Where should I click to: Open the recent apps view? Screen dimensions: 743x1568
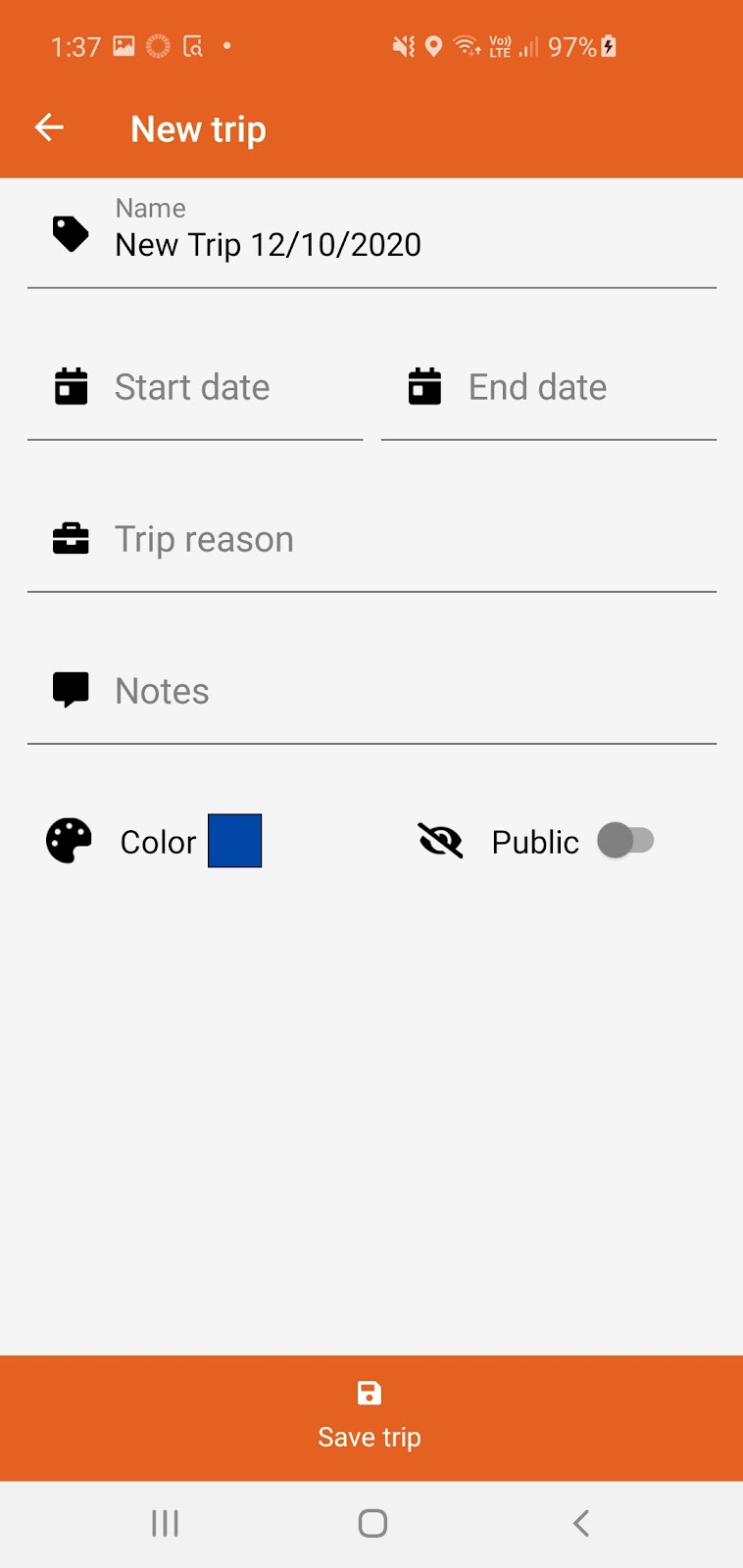[165, 1523]
